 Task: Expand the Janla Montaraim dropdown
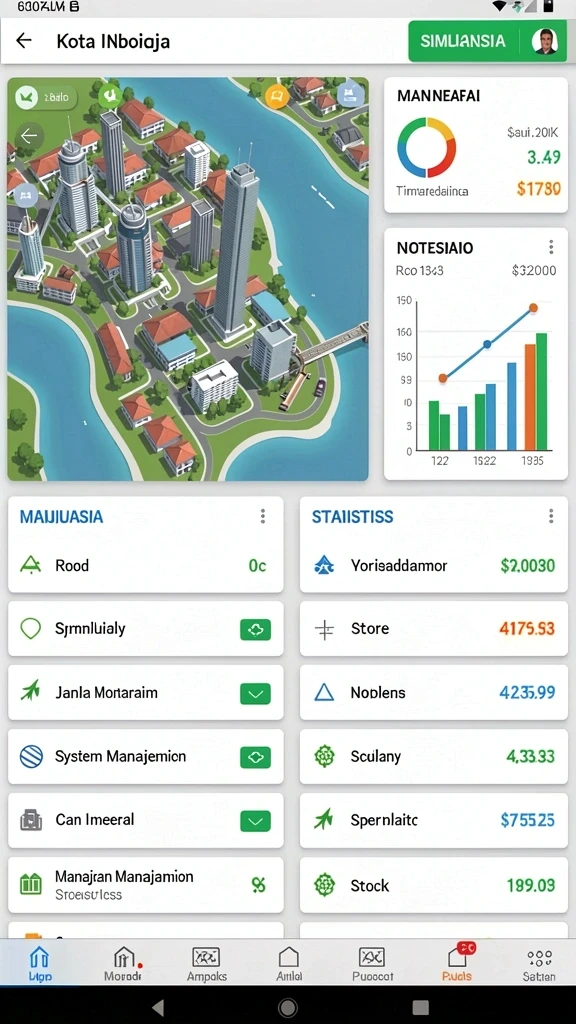[x=255, y=694]
